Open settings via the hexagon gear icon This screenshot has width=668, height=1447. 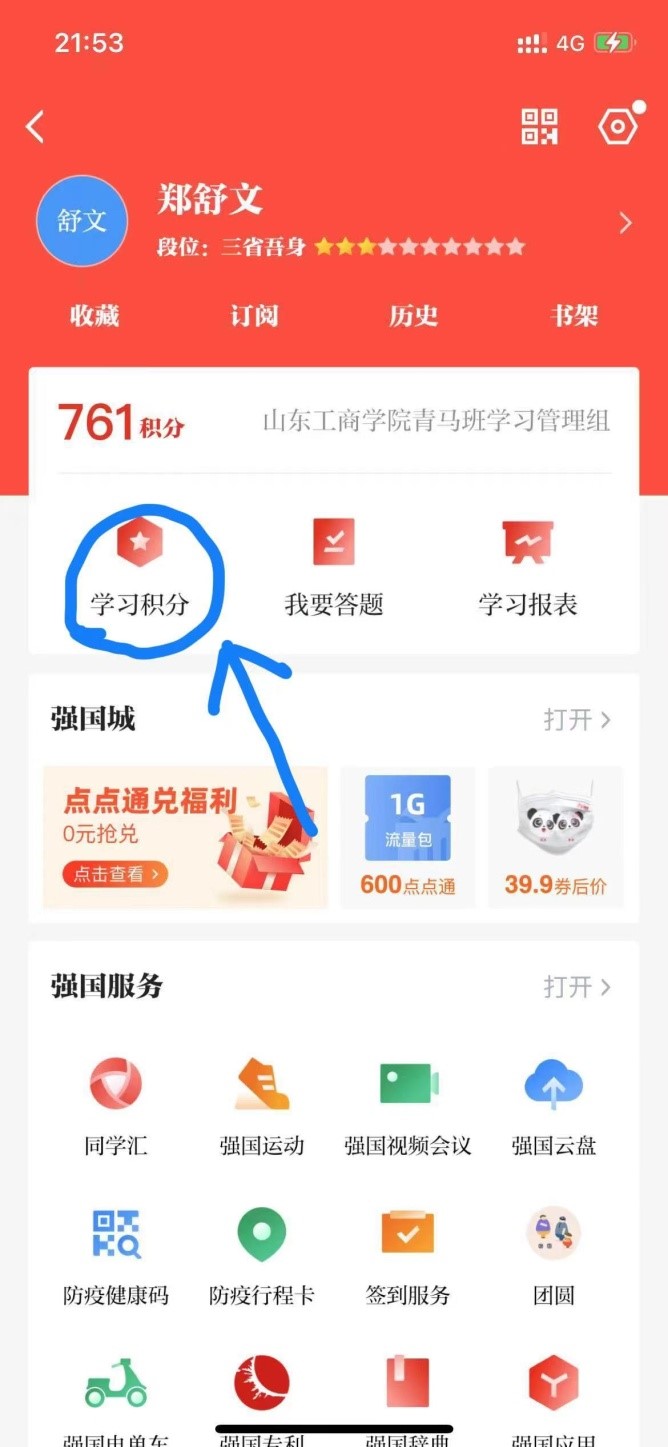(618, 126)
